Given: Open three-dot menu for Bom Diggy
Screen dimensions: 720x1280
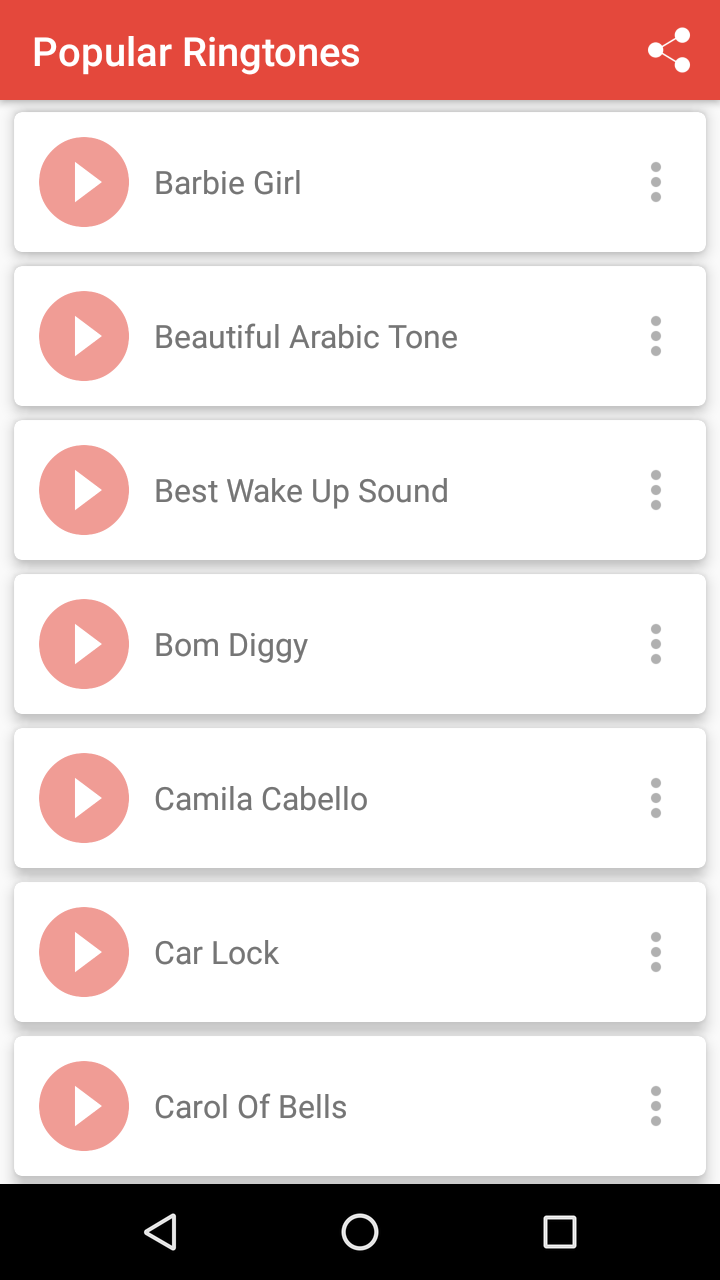Looking at the screenshot, I should pos(656,644).
